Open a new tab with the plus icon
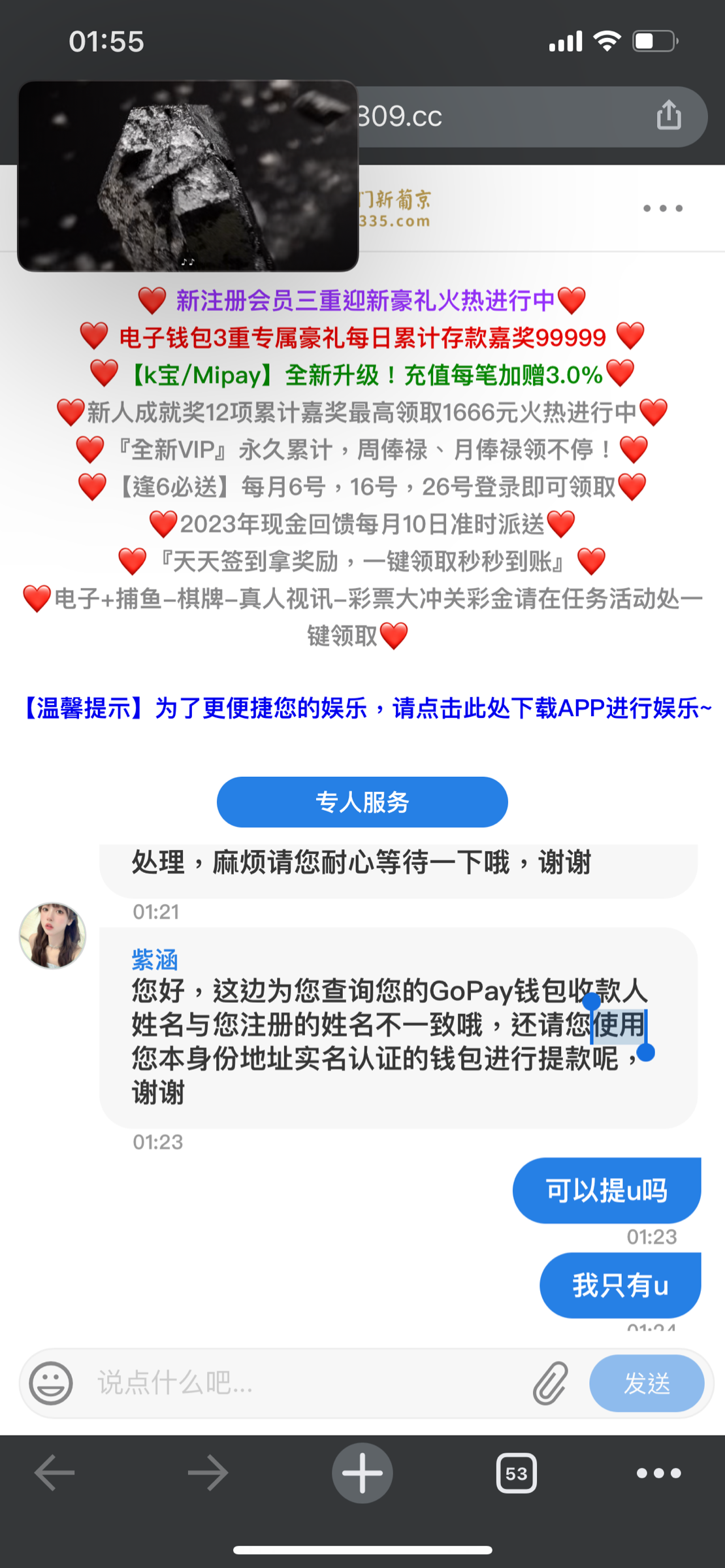 (362, 1473)
